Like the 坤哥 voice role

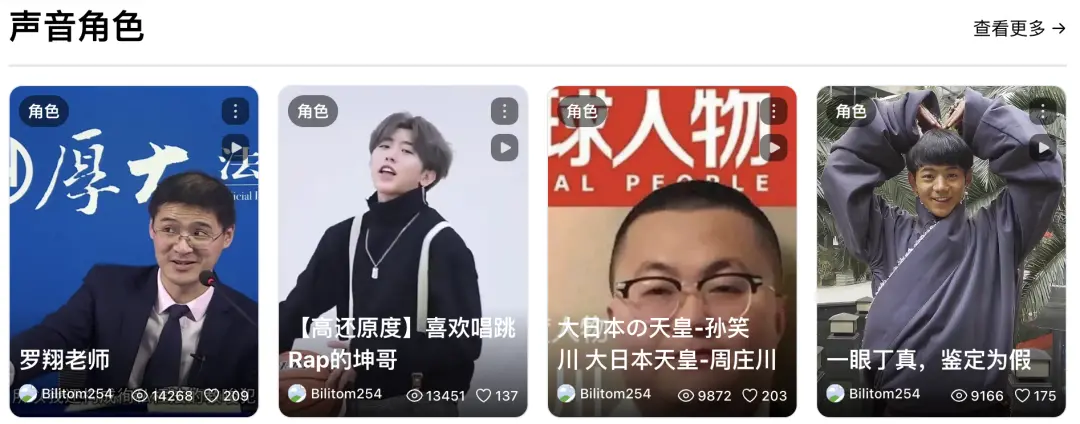click(483, 396)
